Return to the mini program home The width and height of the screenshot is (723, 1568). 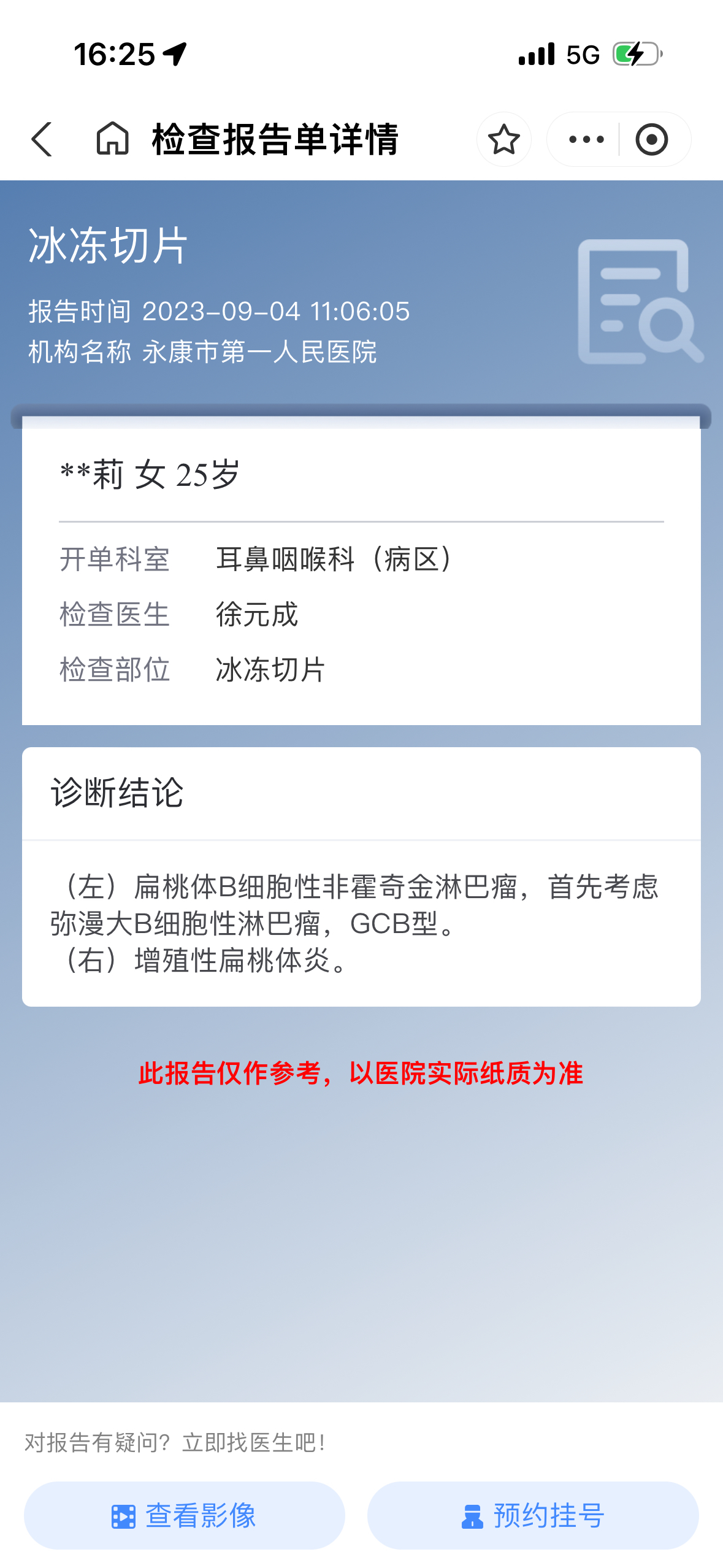(x=113, y=138)
